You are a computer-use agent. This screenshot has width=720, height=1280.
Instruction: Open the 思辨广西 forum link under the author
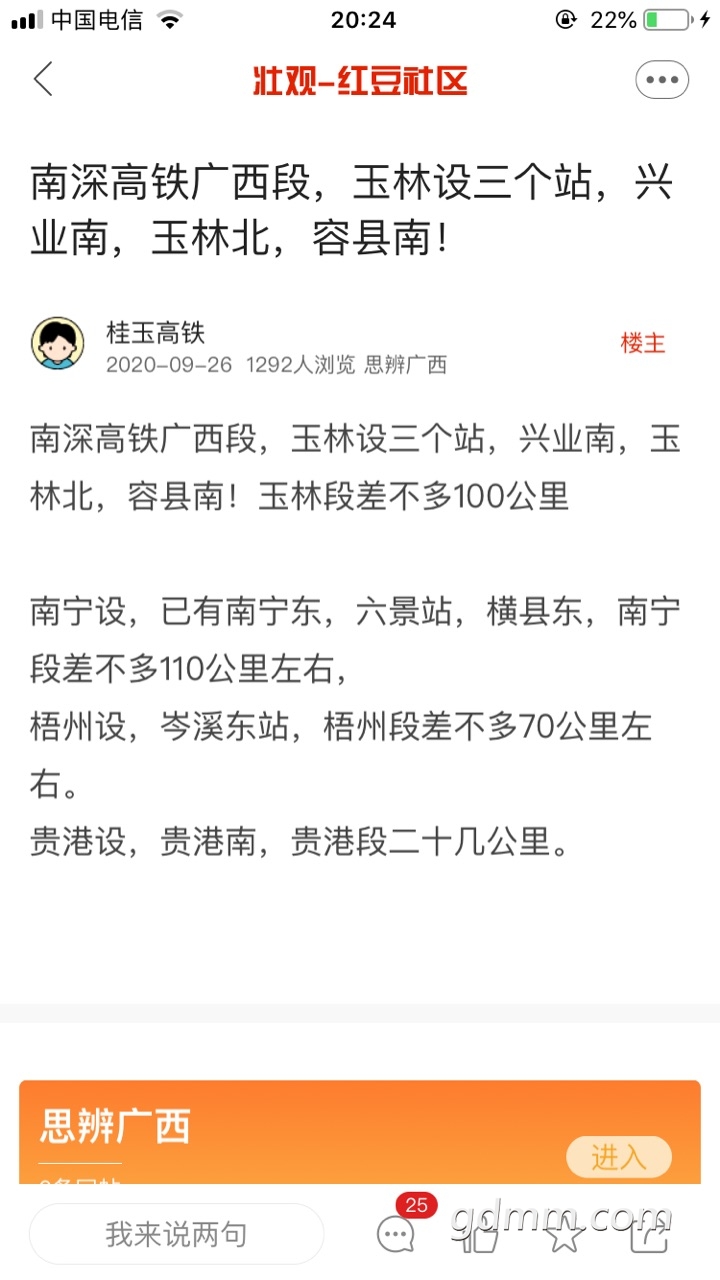point(405,365)
